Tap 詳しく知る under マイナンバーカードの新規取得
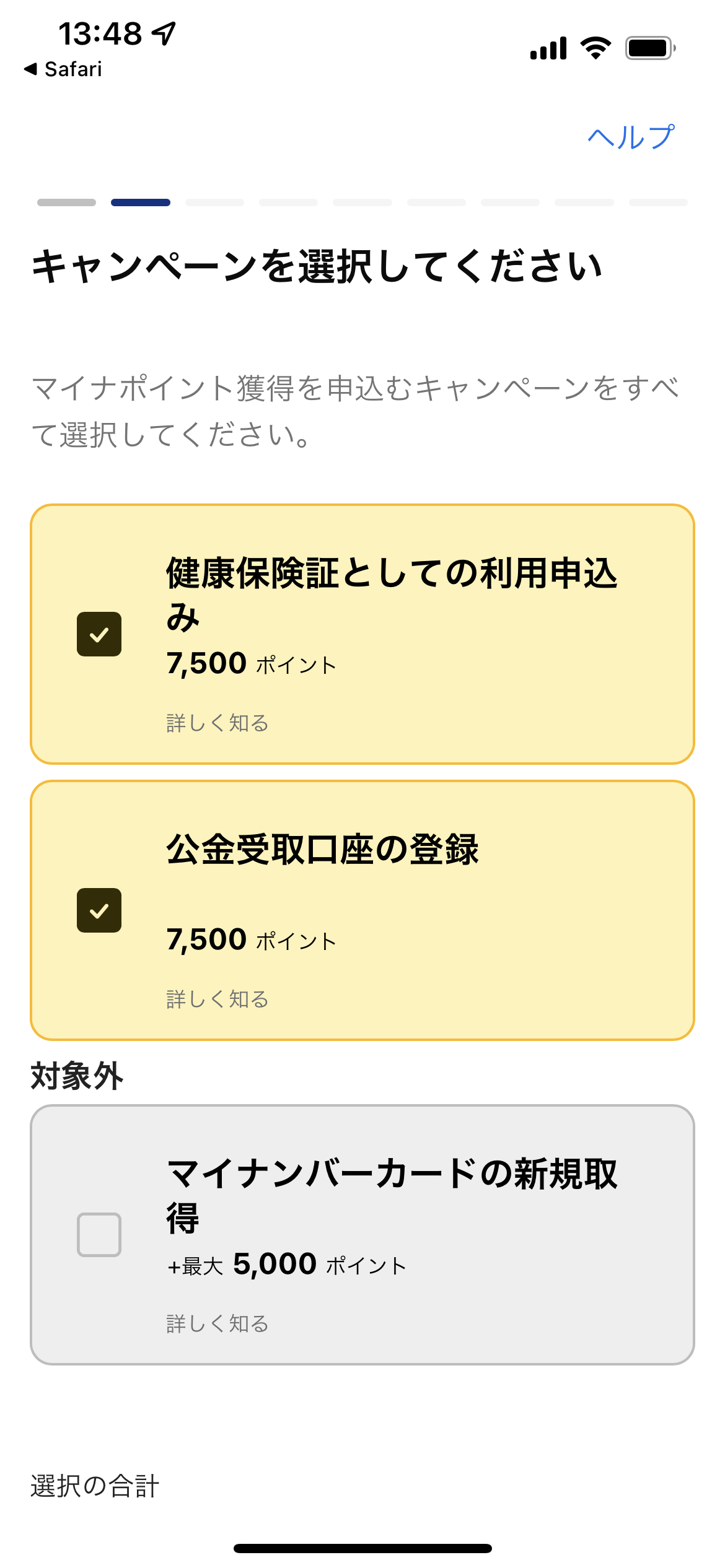The height and width of the screenshot is (1568, 725). pyautogui.click(x=217, y=1323)
